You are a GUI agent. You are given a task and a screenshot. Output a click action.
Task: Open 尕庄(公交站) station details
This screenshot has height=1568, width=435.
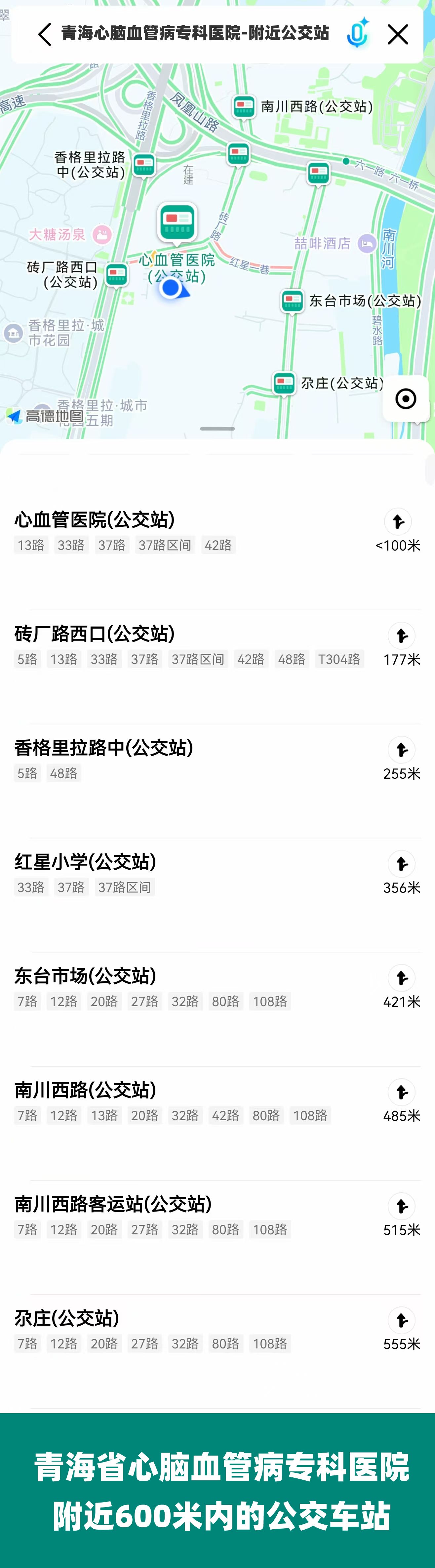67,1317
